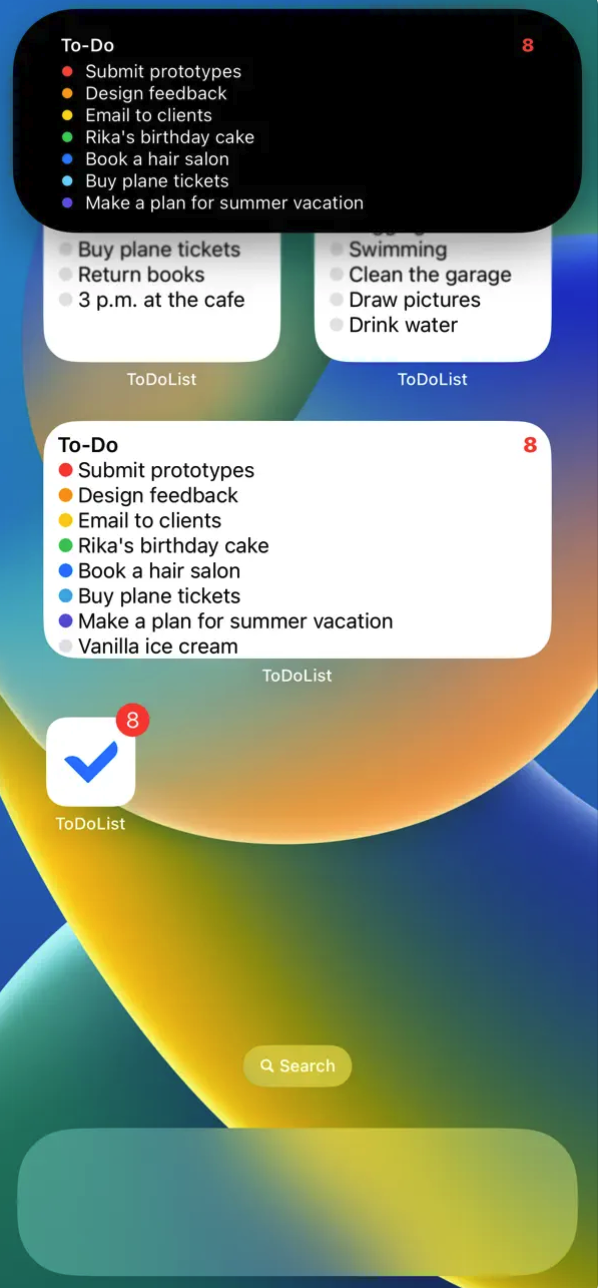Open the ToDoList app icon
The image size is (600, 1288).
(91, 761)
